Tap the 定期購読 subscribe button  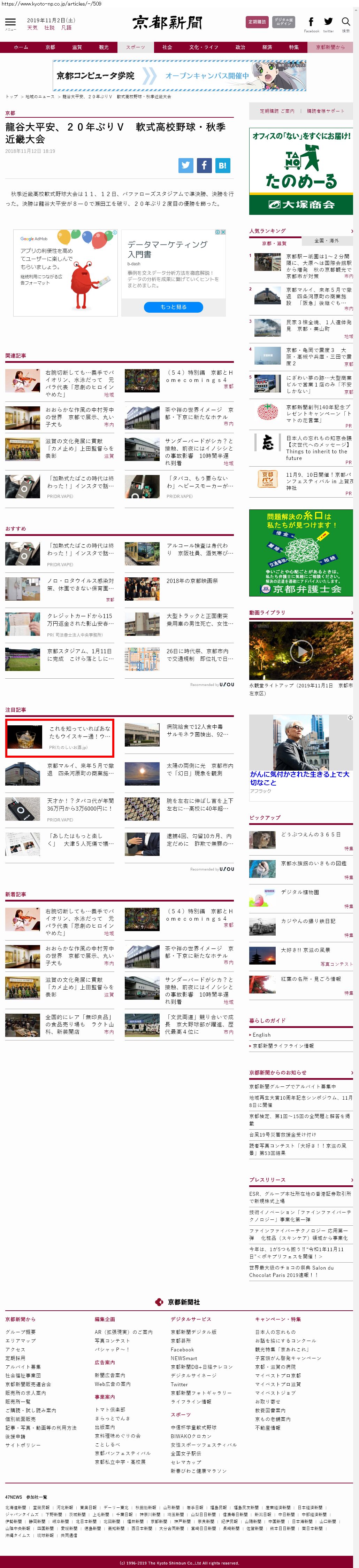coord(257,22)
